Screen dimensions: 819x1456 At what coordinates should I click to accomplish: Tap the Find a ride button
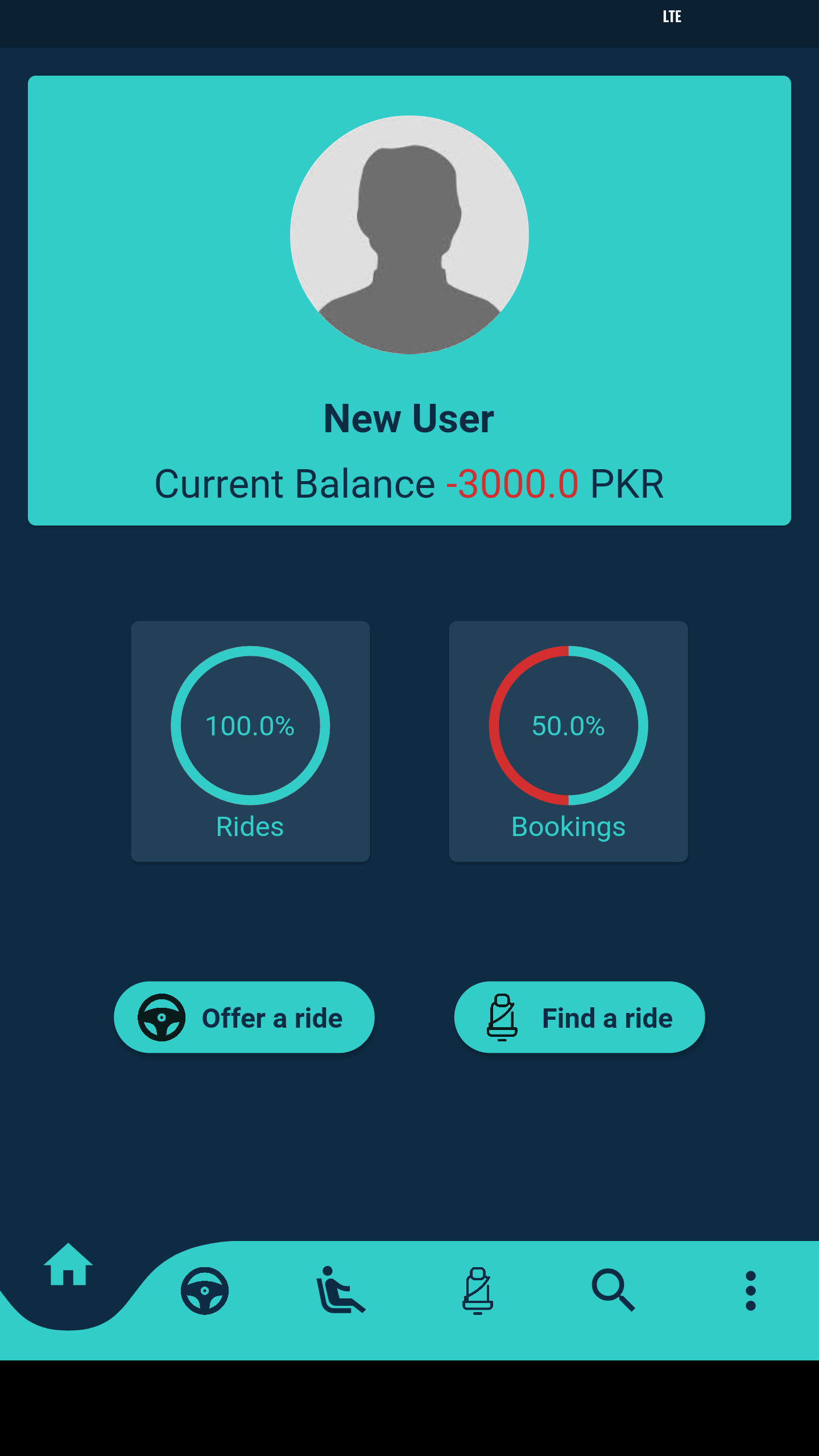point(579,1017)
